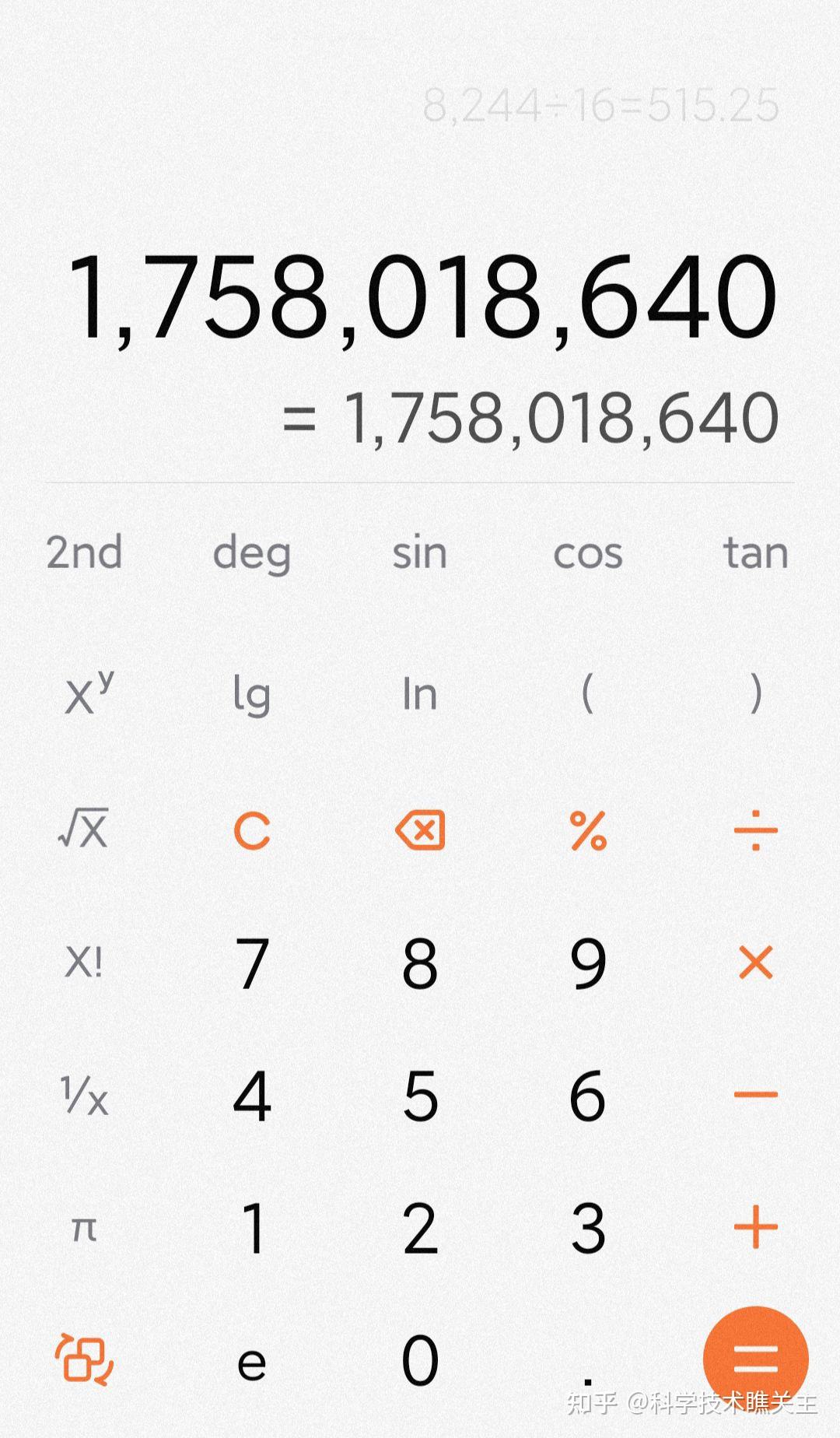Delete last digit with backspace key

pyautogui.click(x=420, y=829)
